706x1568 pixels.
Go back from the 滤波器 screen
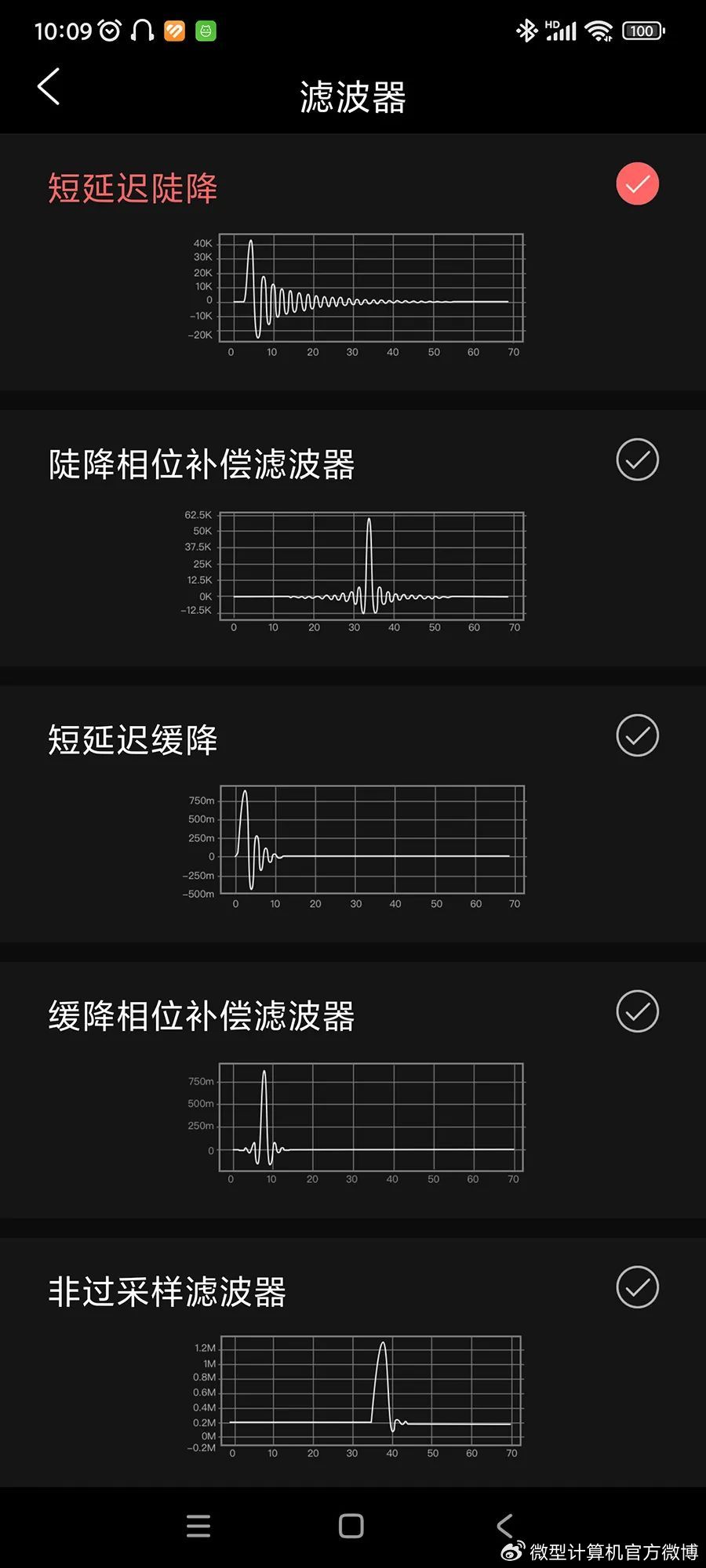49,86
